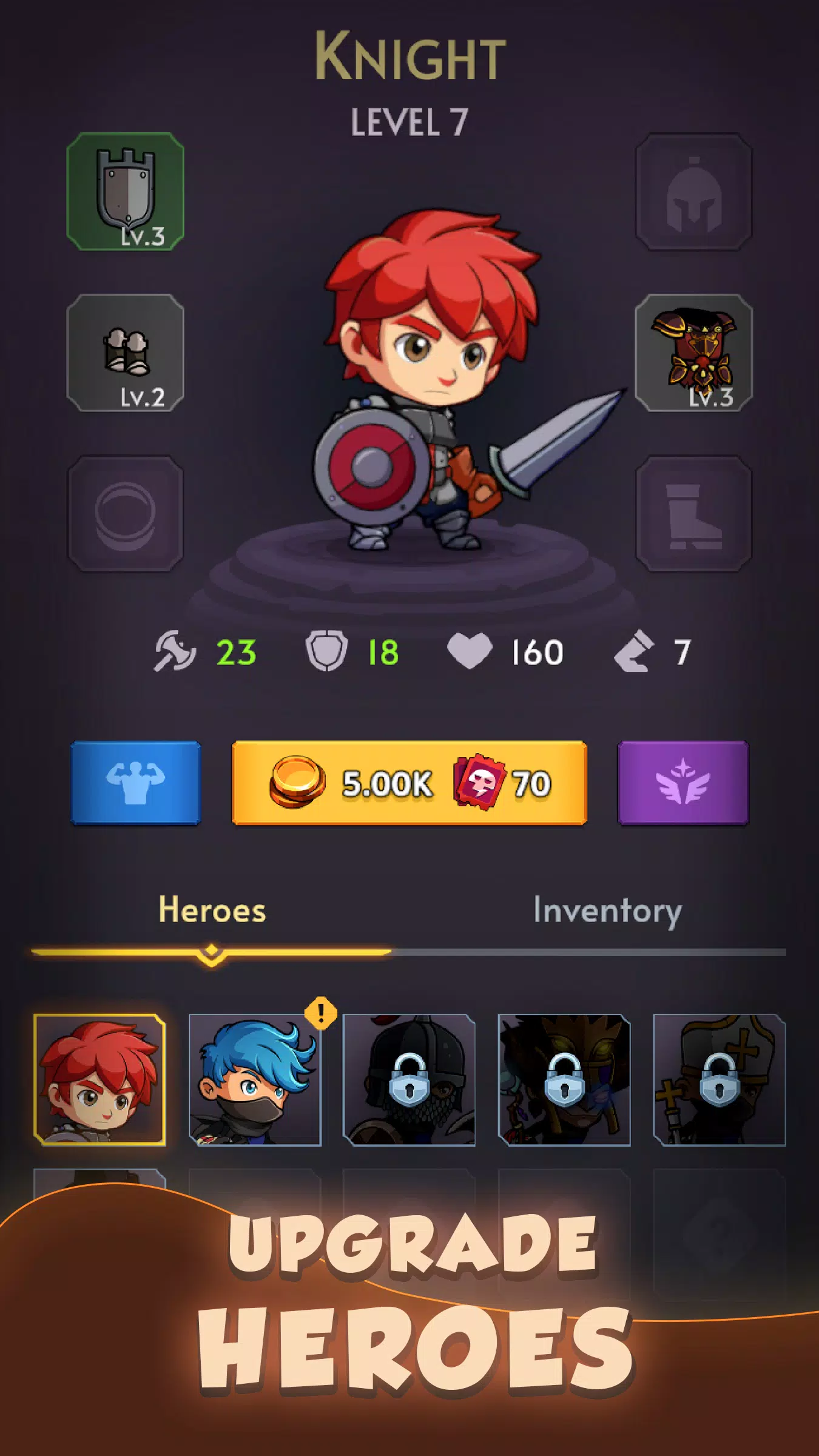View the red chest armor Lv.3
The width and height of the screenshot is (819, 1456).
click(693, 353)
